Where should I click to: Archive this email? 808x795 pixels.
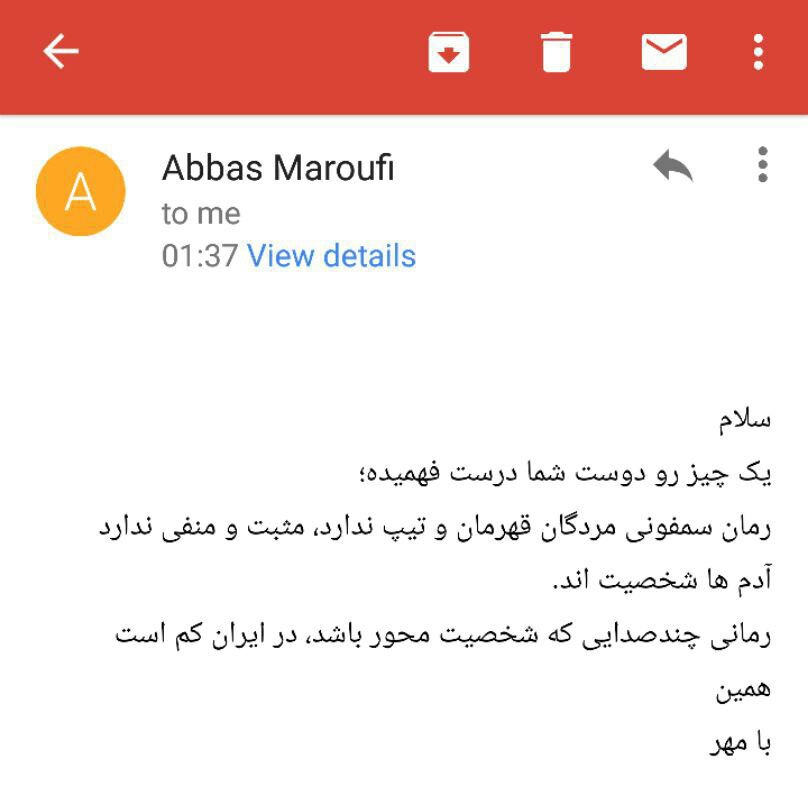(x=449, y=52)
